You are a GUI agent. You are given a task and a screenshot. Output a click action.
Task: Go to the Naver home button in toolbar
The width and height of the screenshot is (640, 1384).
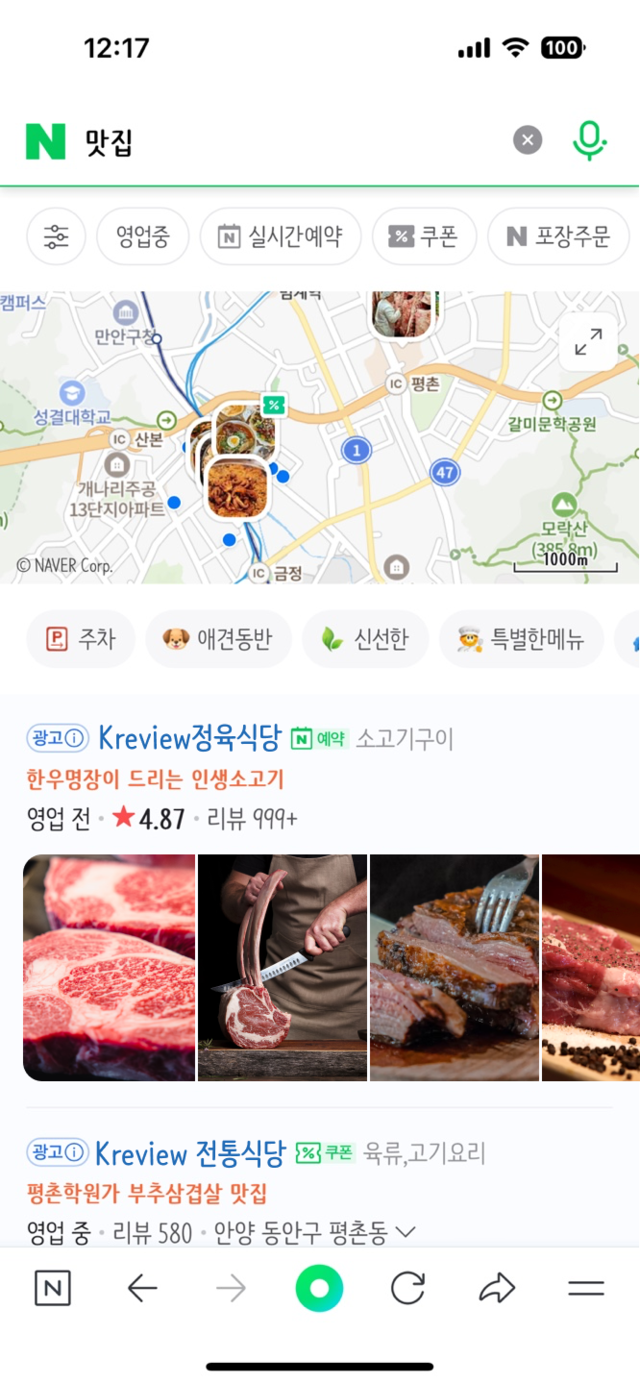pos(53,1289)
